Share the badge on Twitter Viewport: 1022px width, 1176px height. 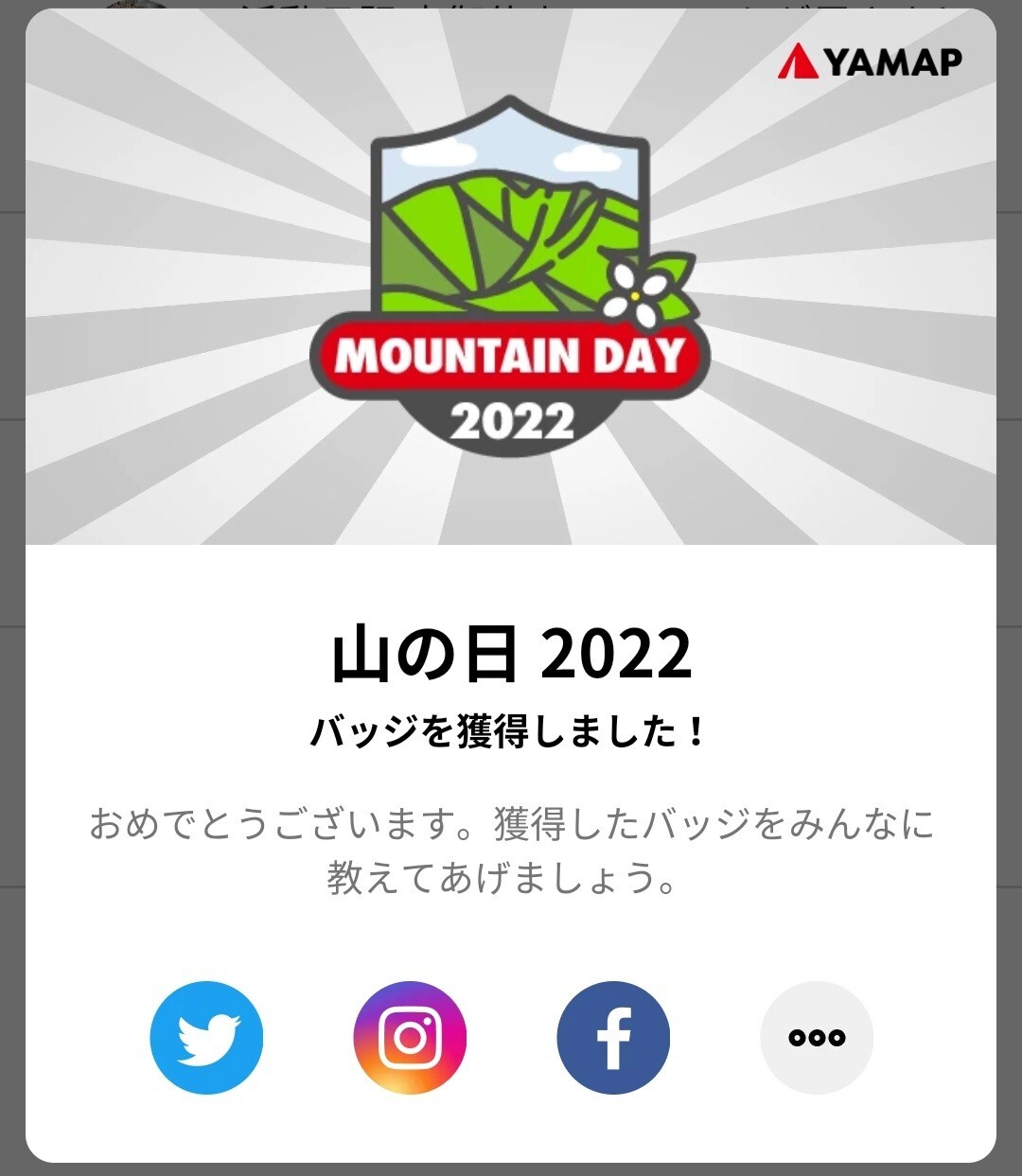tap(206, 1037)
